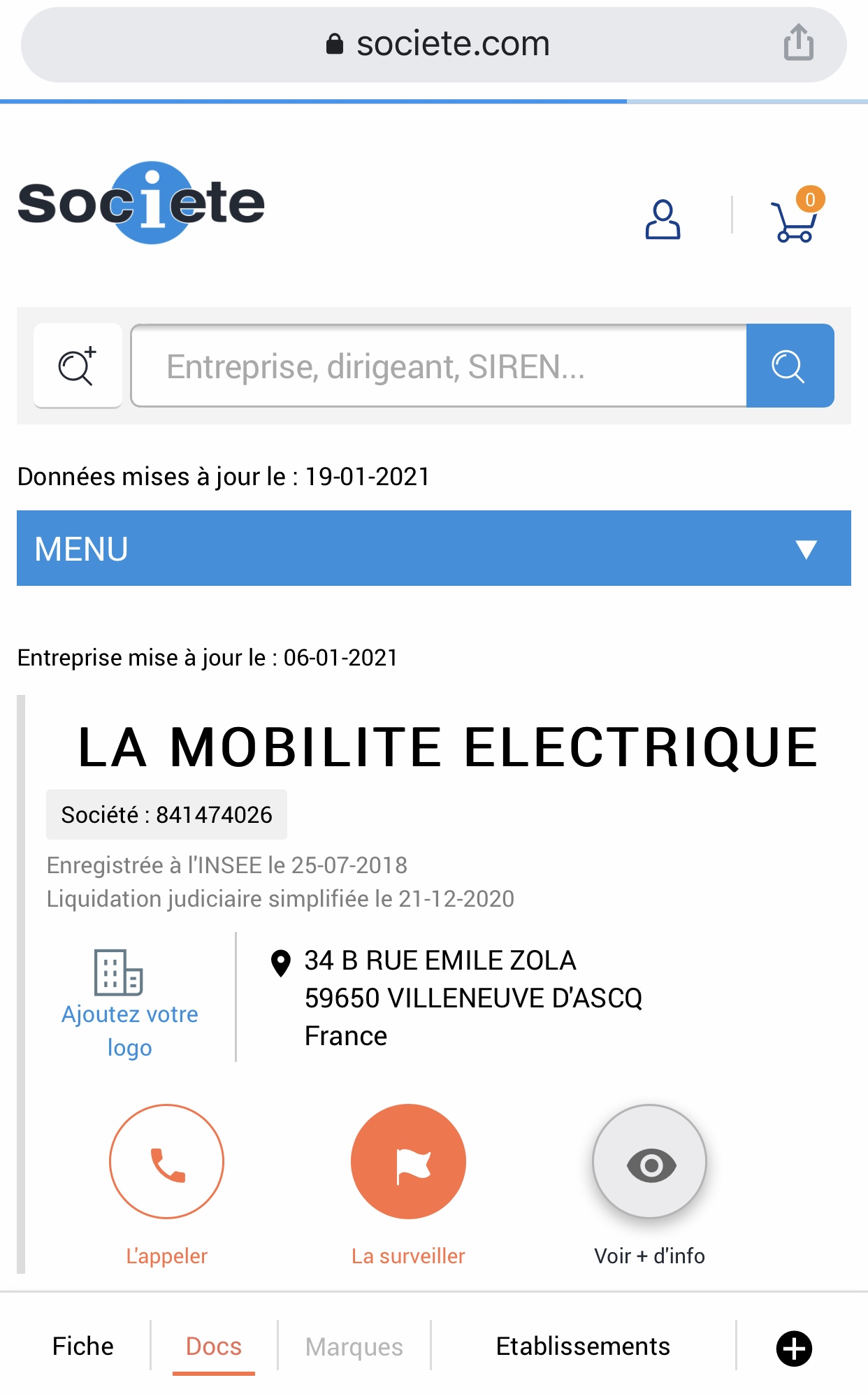868x1394 pixels.
Task: Tap the L'appeler phone button
Action: pos(166,1162)
